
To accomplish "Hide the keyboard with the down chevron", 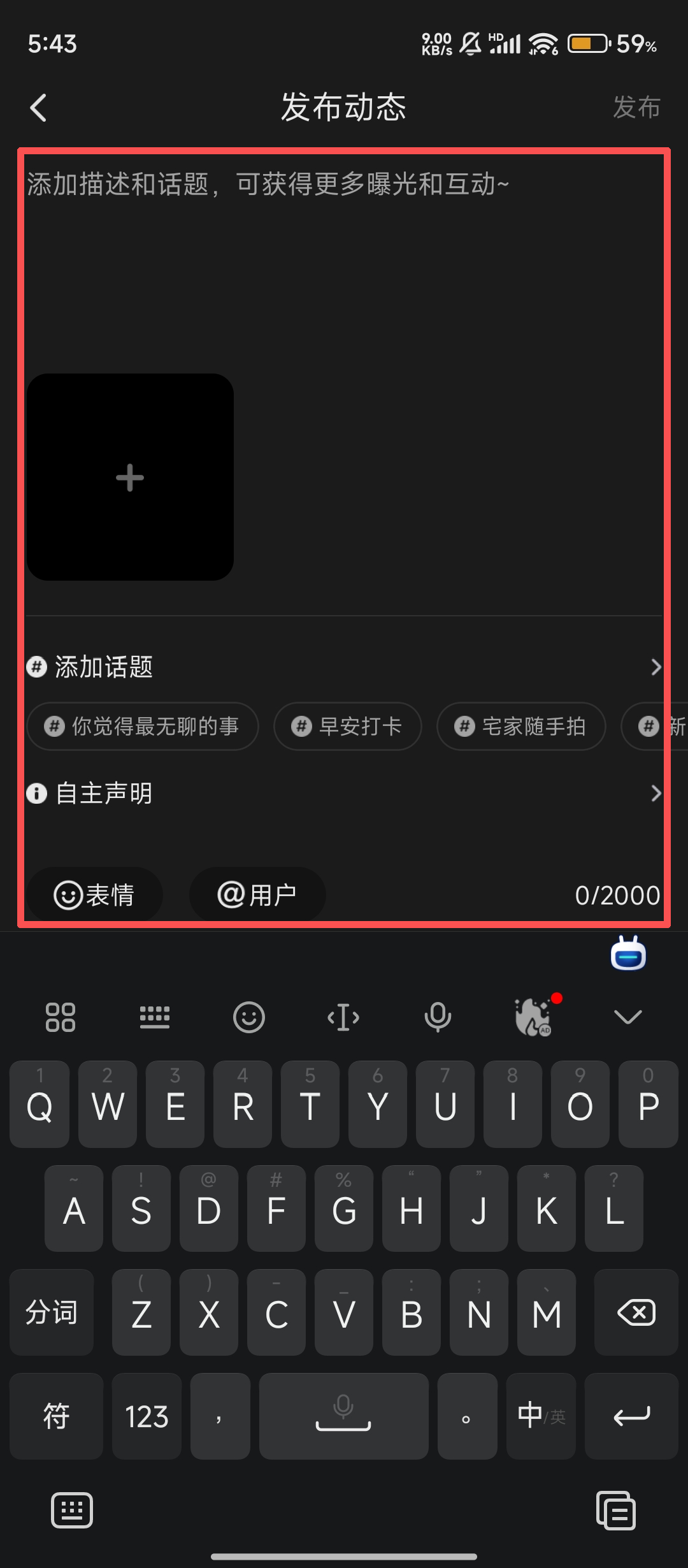I will (x=627, y=1017).
